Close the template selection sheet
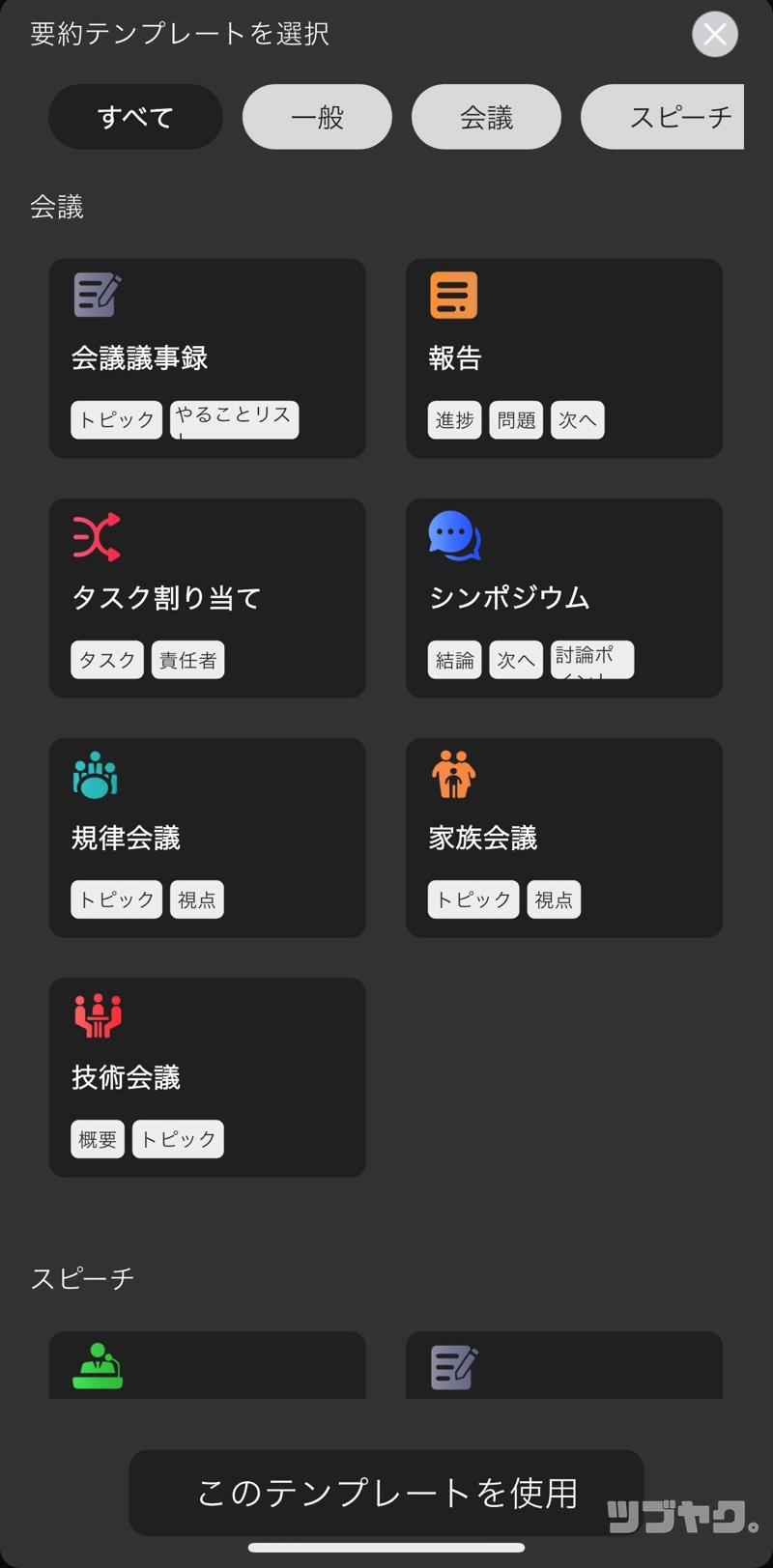The height and width of the screenshot is (1568, 773). [715, 35]
